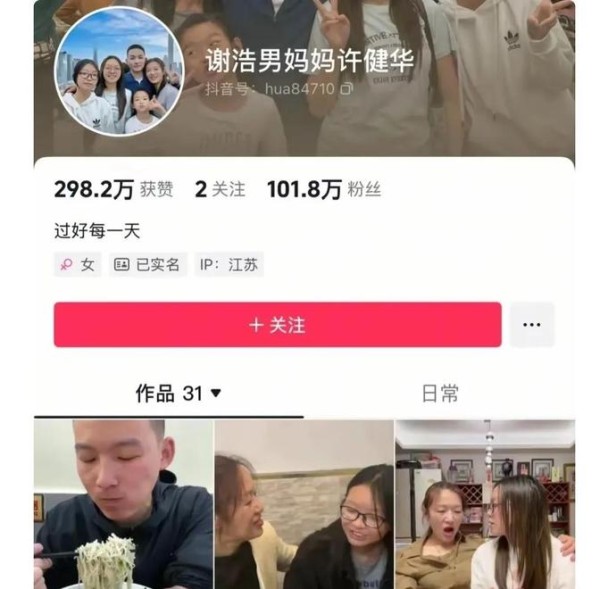Viewport: 600px width, 589px height.
Task: Switch to the 日常 tab
Action: point(439,394)
